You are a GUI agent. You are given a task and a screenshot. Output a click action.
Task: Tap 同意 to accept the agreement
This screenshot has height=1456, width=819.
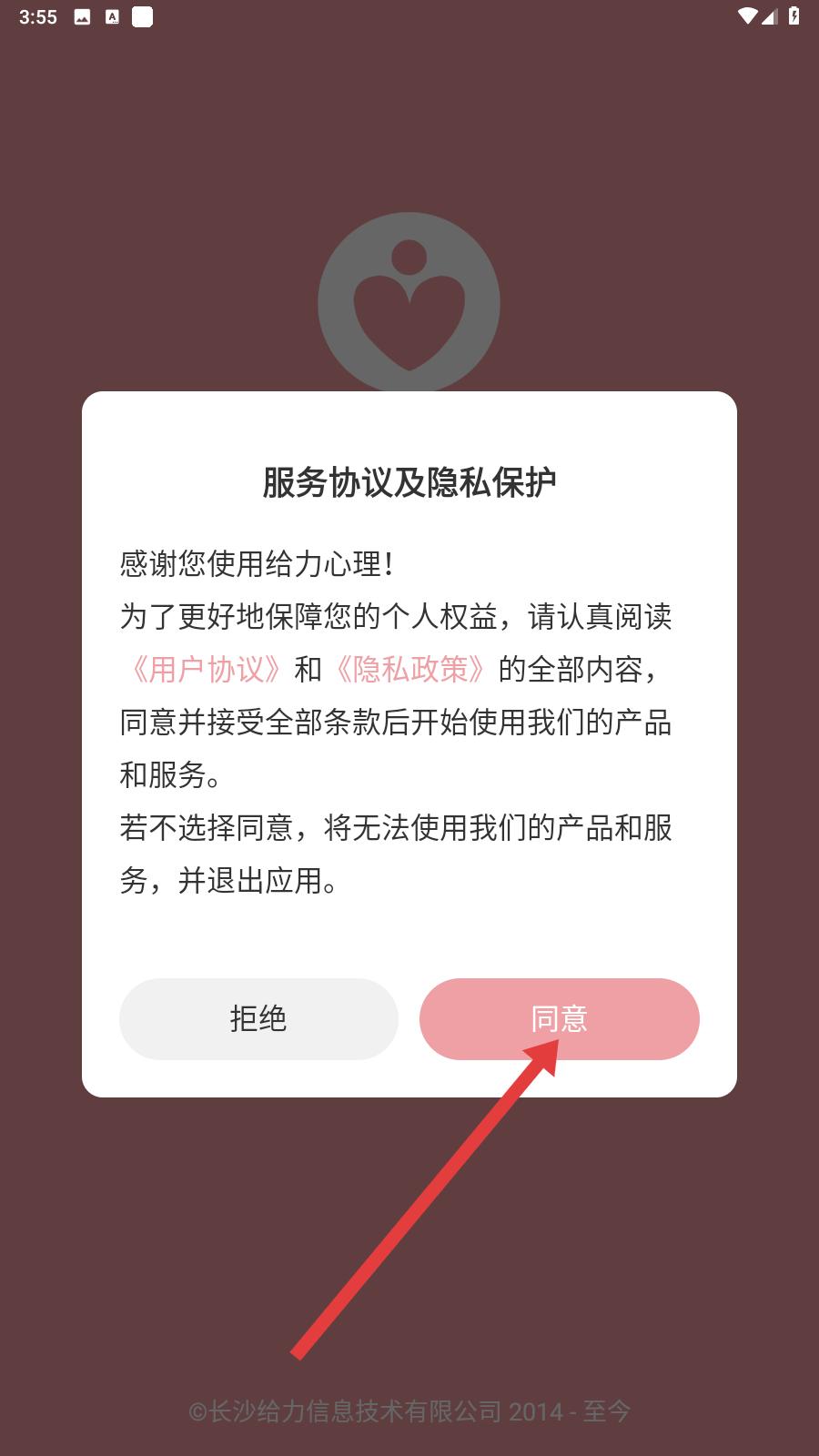(x=559, y=1018)
